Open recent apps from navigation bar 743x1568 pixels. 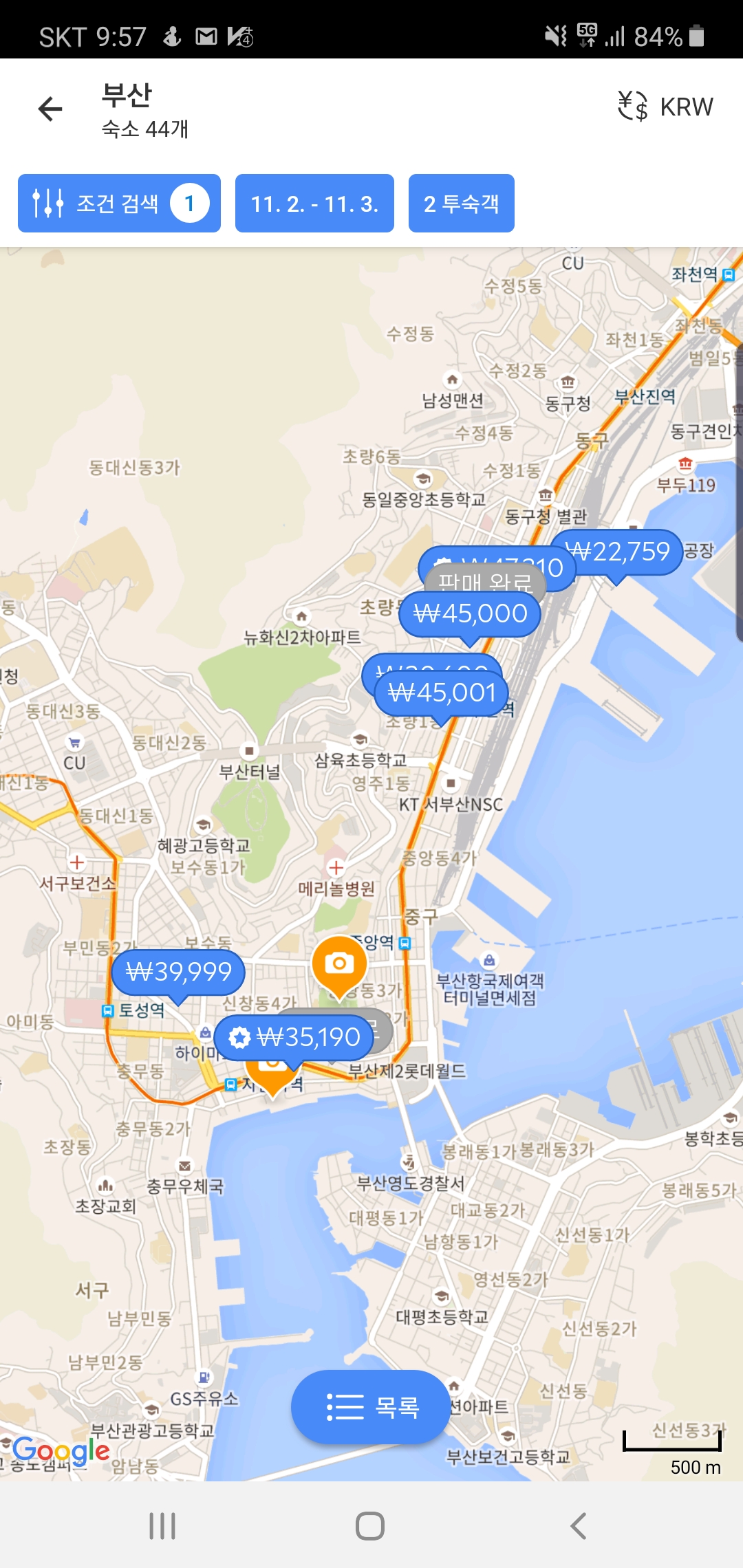(x=162, y=1526)
